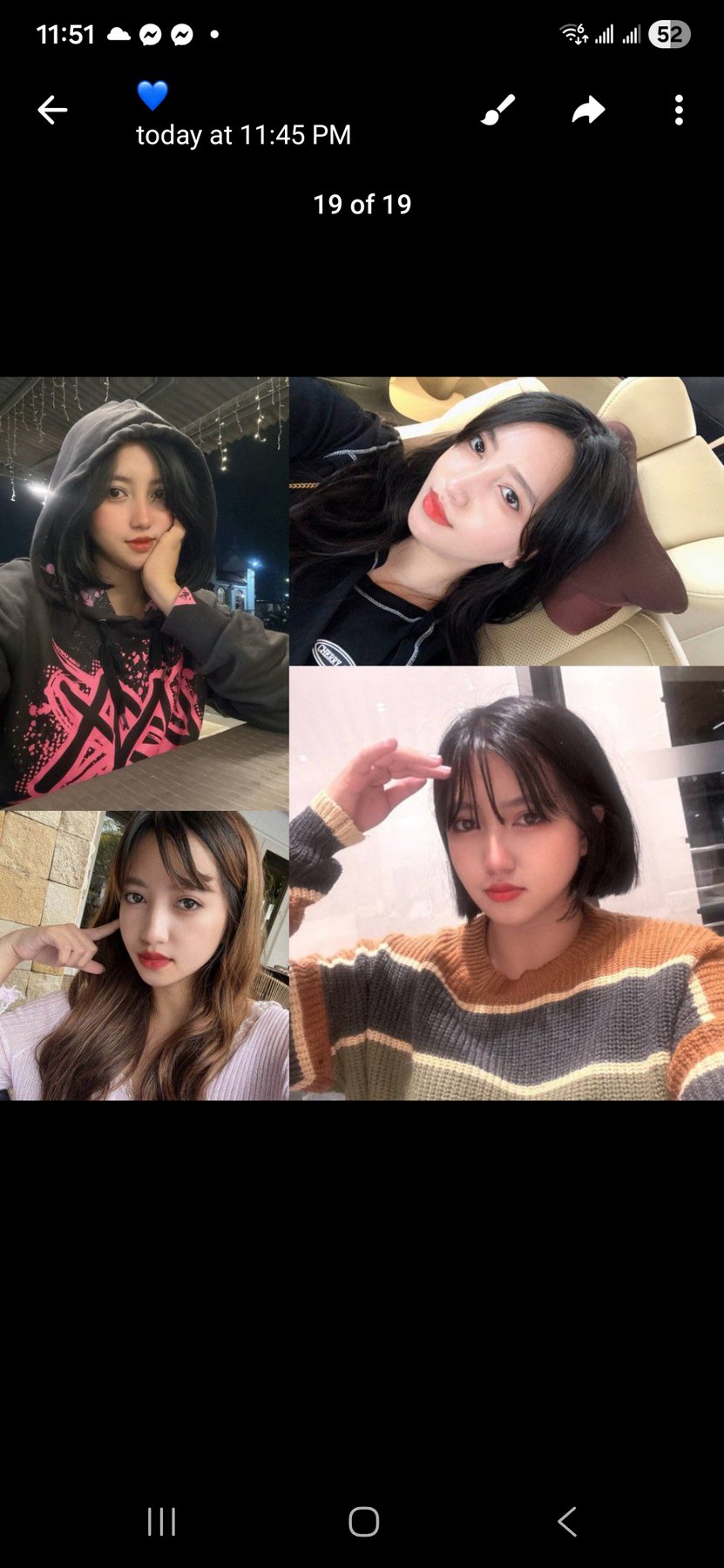
Task: Open the three-dot overflow menu
Action: (679, 110)
